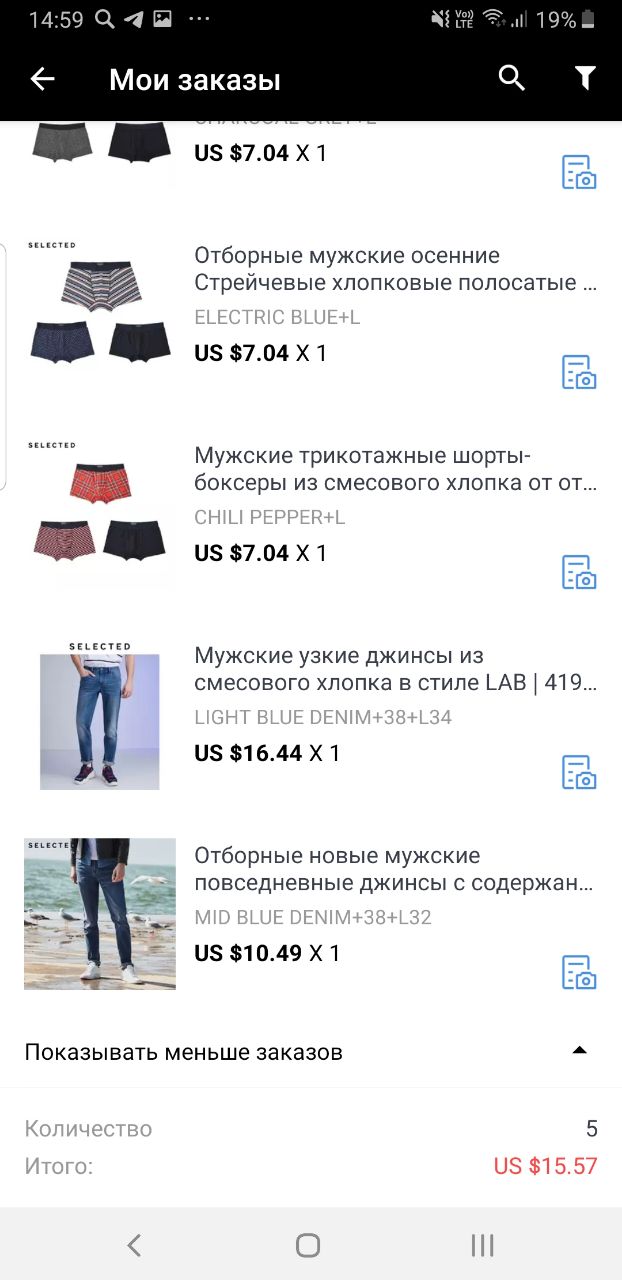The image size is (622, 1280).
Task: Tap the system home button
Action: pyautogui.click(x=308, y=1245)
